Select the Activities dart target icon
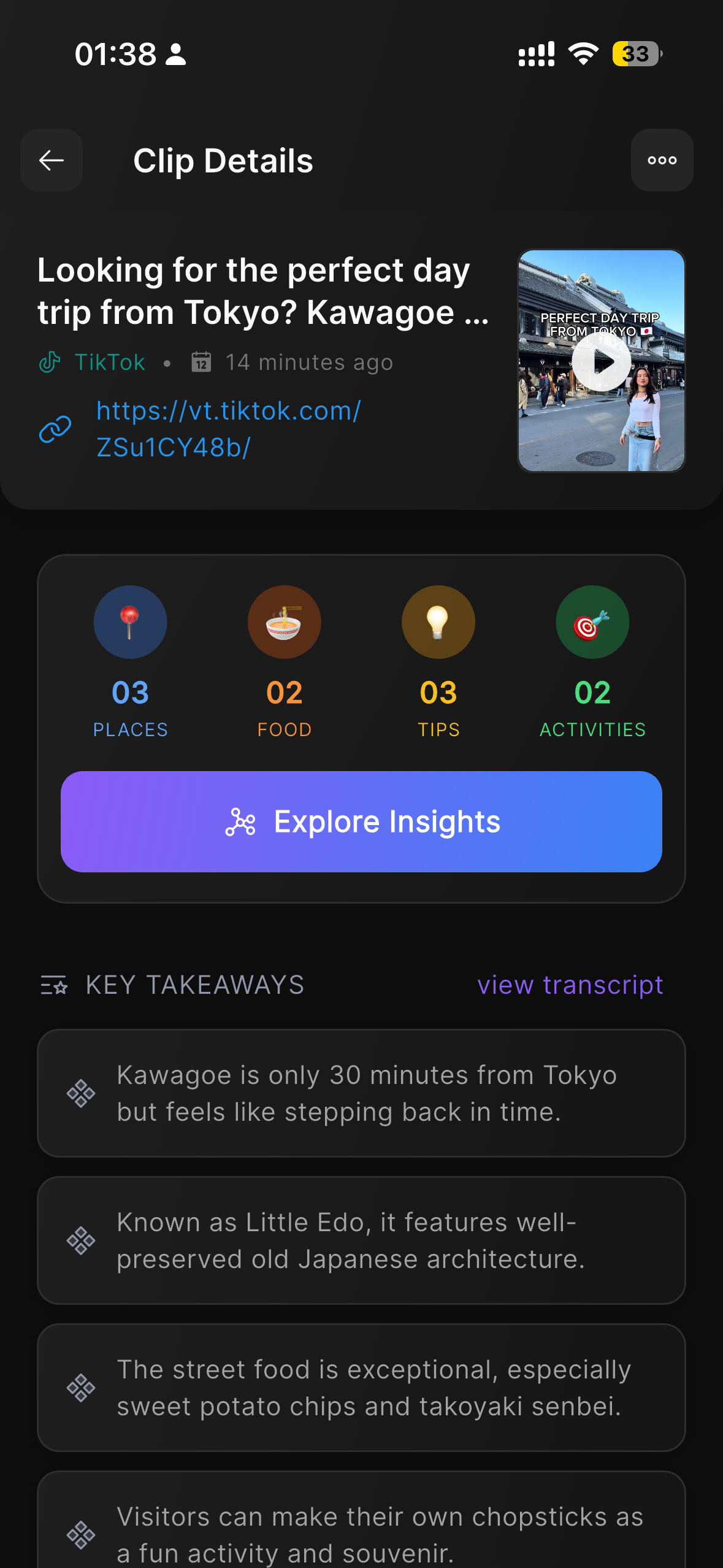The width and height of the screenshot is (723, 1568). [x=592, y=621]
